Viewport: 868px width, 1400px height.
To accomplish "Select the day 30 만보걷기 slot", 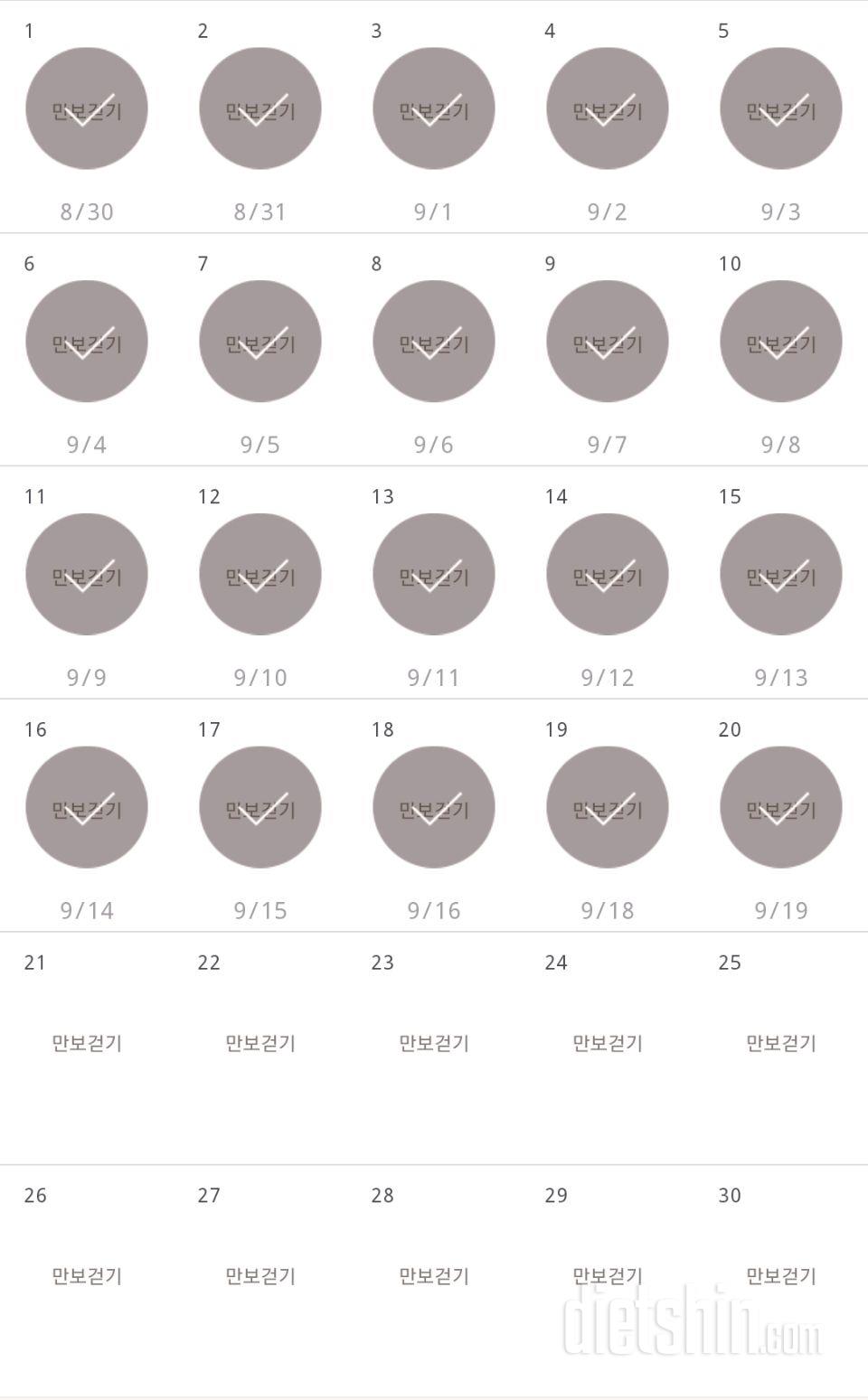I will pyautogui.click(x=781, y=1276).
